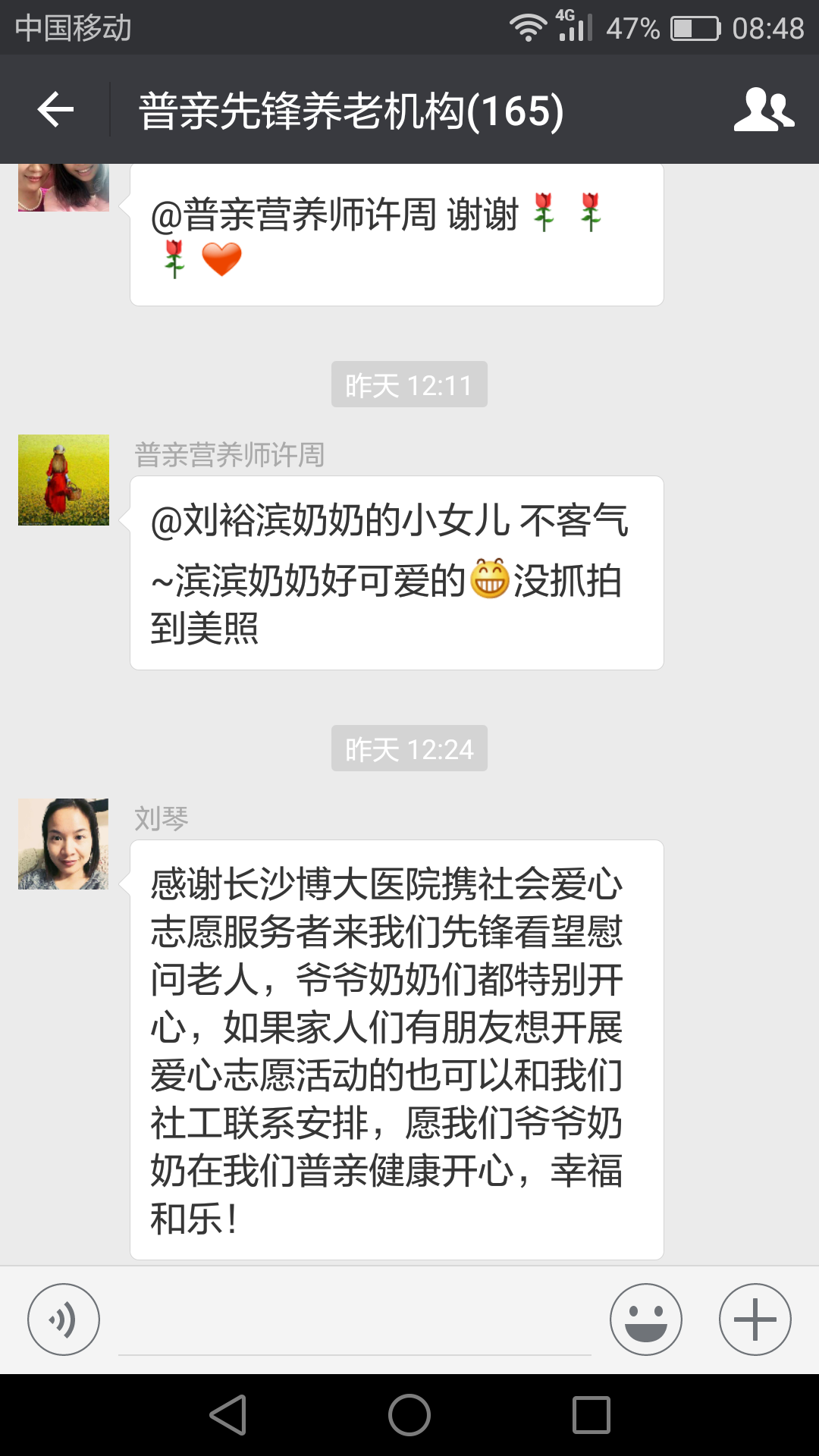This screenshot has width=819, height=1456.
Task: Open 普亲营养师许周's profile avatar
Action: 64,480
